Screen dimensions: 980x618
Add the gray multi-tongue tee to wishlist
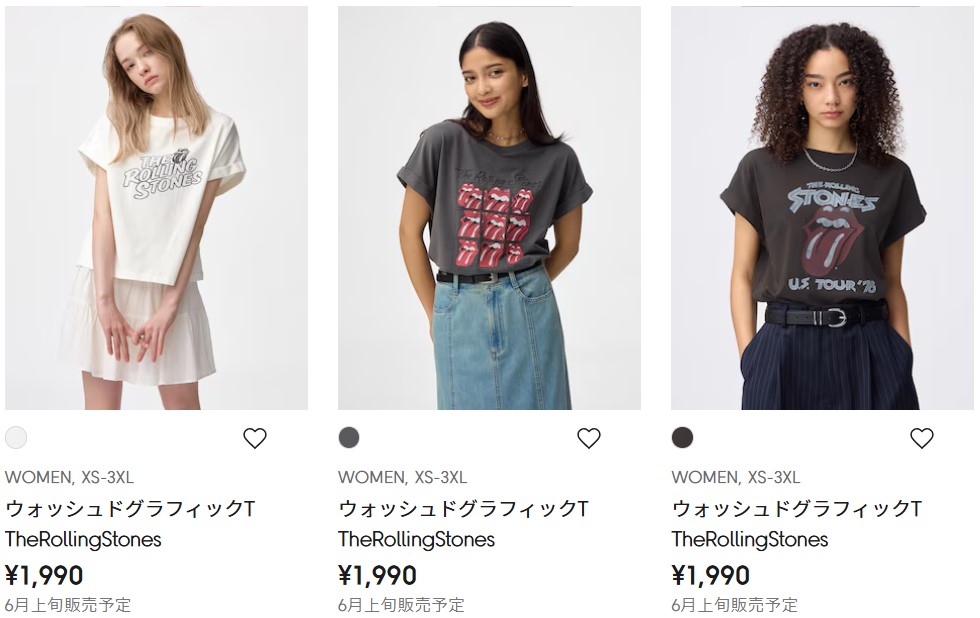point(589,438)
